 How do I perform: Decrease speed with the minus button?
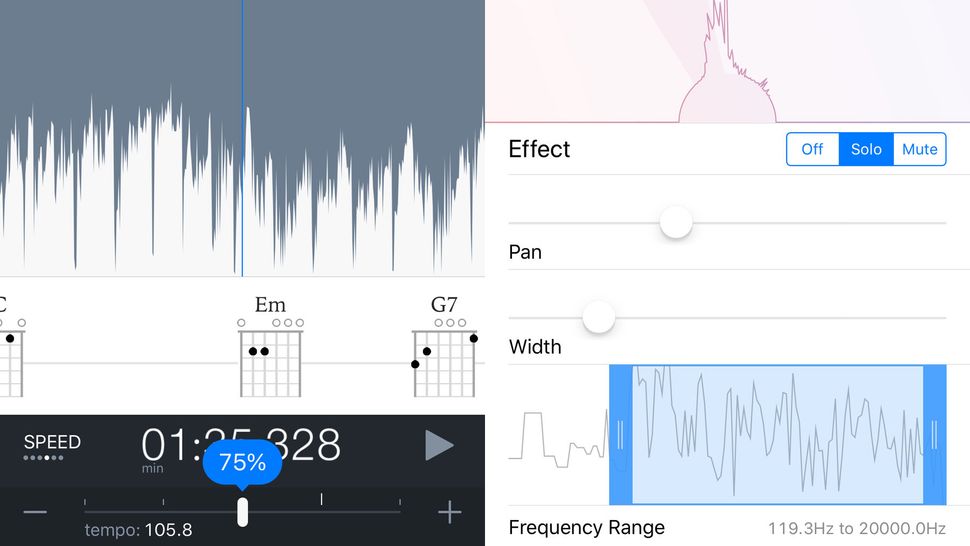pyautogui.click(x=35, y=513)
